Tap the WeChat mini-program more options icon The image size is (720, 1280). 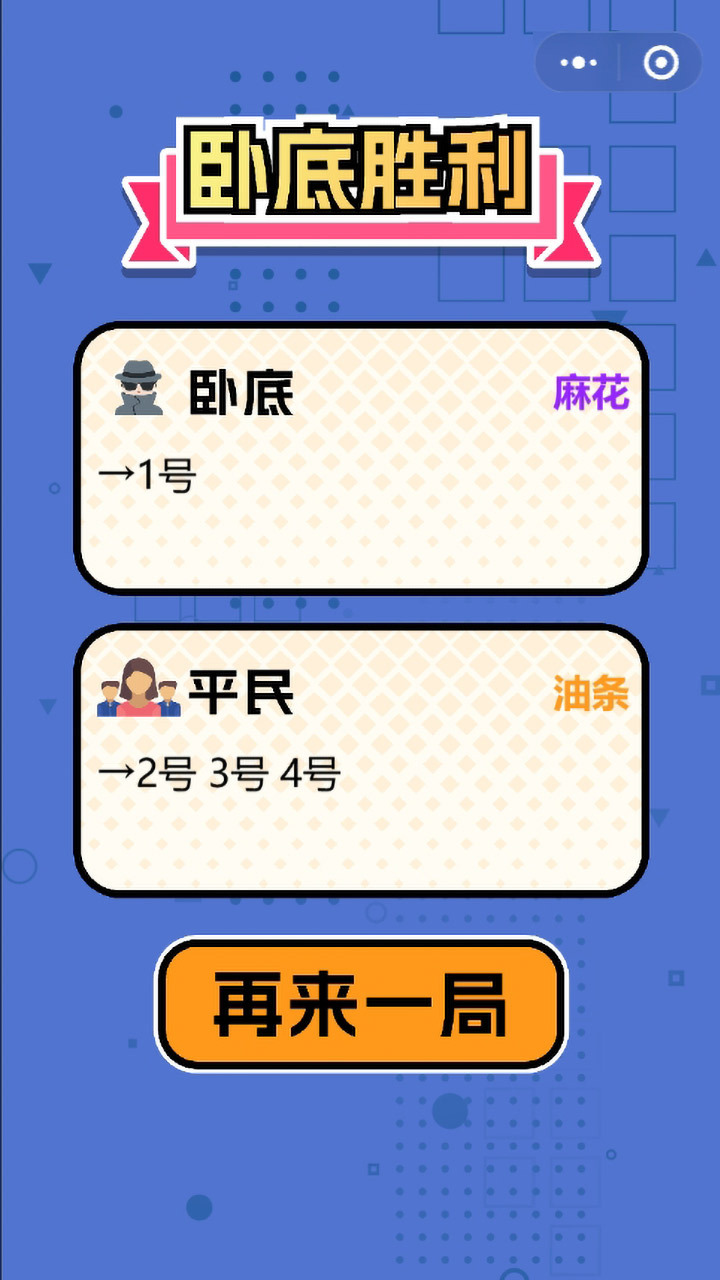(578, 62)
